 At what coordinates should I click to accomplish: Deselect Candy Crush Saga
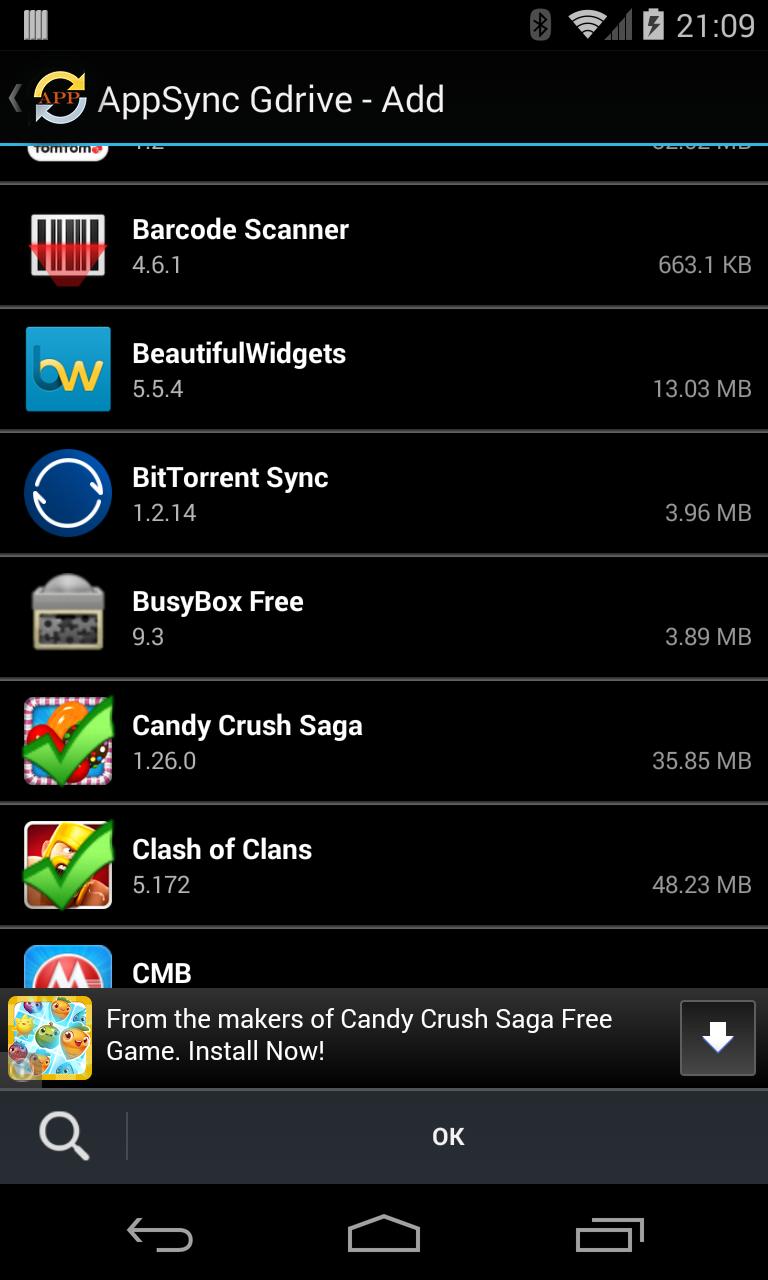384,742
